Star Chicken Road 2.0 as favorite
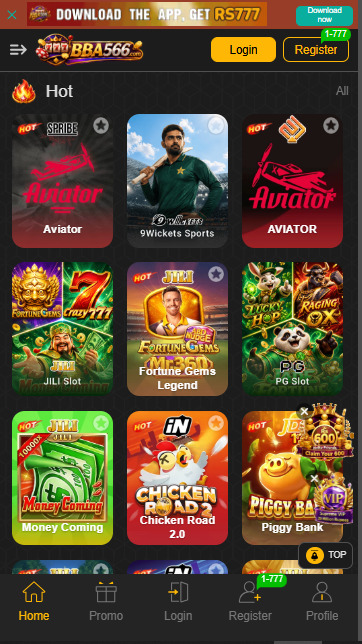The height and width of the screenshot is (644, 362). coord(216,422)
